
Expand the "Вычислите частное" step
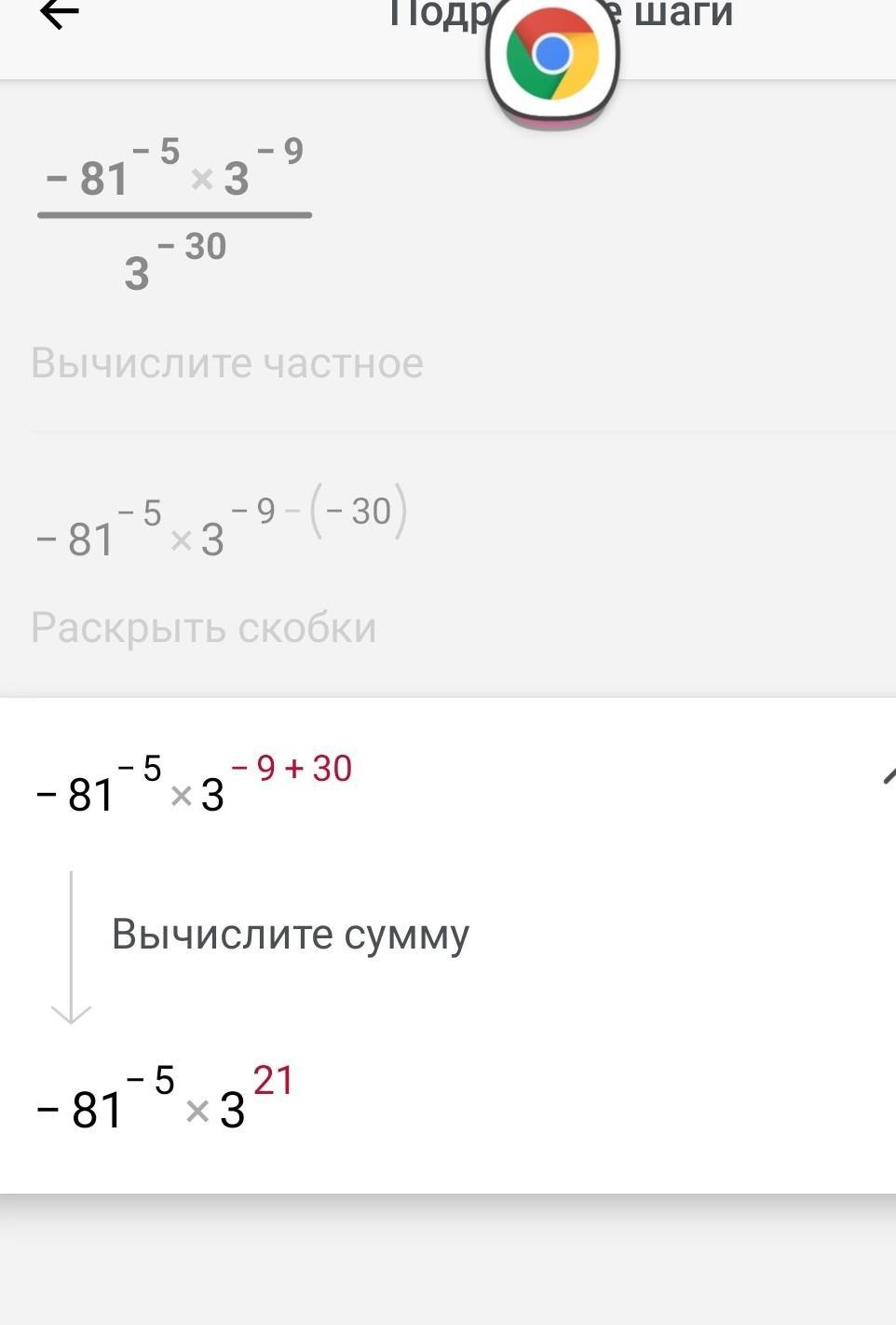pyautogui.click(x=227, y=362)
